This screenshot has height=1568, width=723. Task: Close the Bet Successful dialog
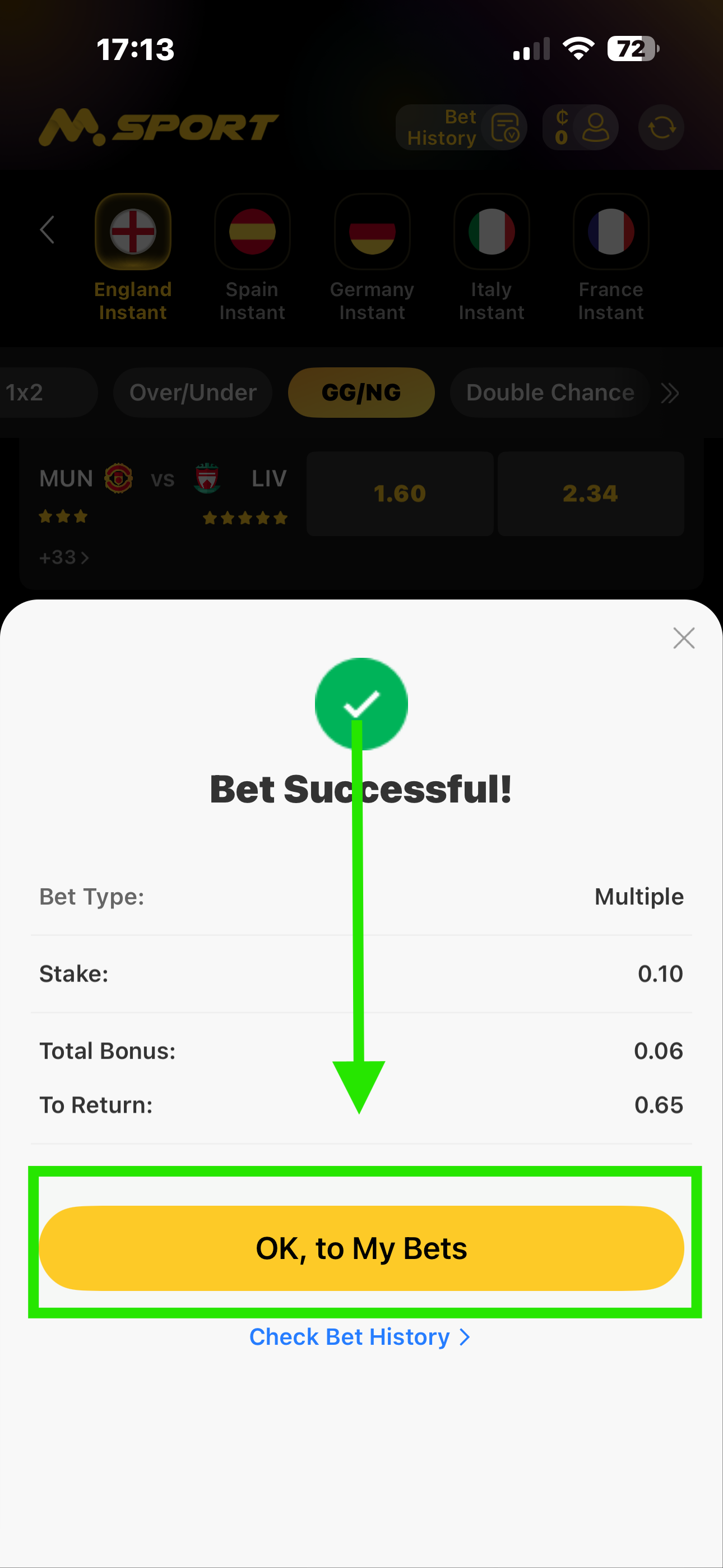tap(683, 638)
